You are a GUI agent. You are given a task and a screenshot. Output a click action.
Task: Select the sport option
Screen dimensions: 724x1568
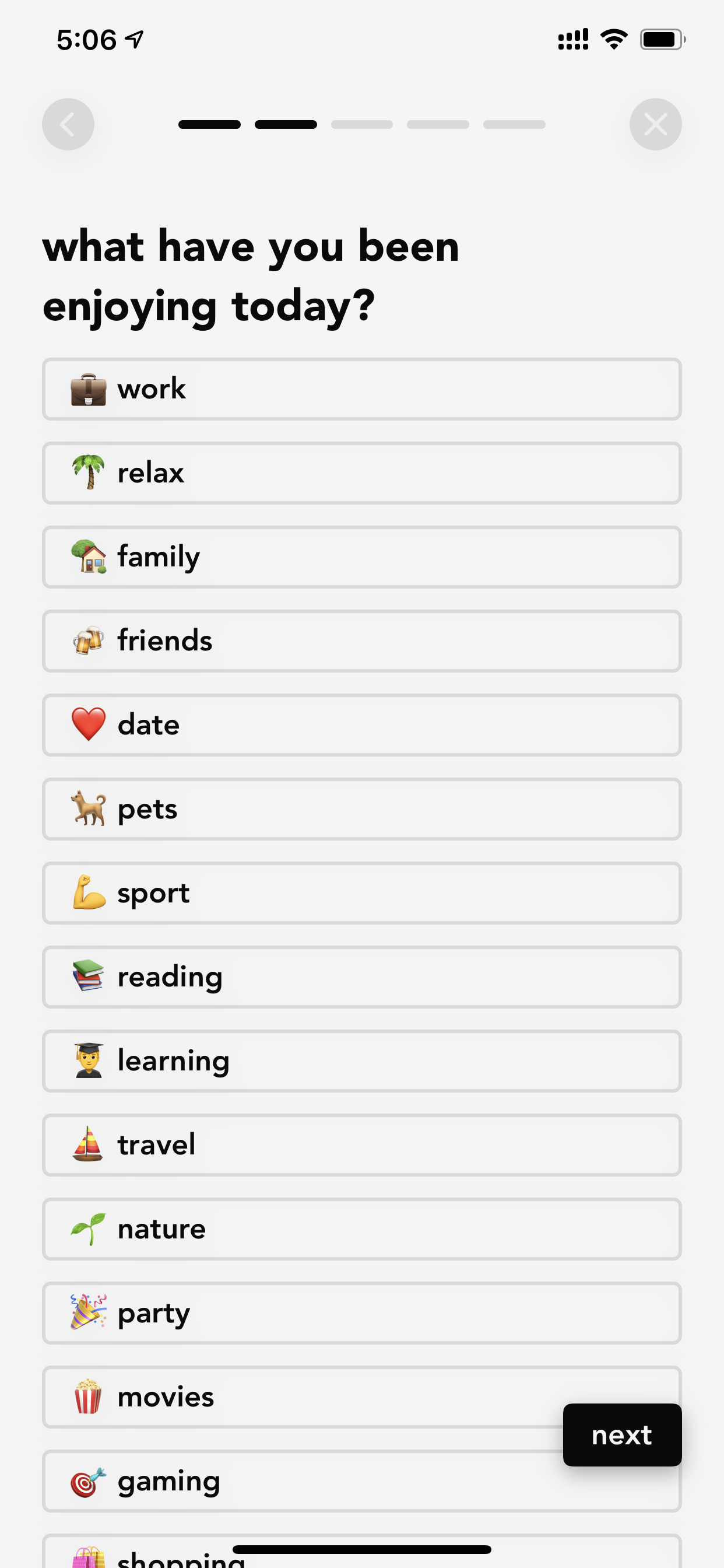tap(361, 893)
